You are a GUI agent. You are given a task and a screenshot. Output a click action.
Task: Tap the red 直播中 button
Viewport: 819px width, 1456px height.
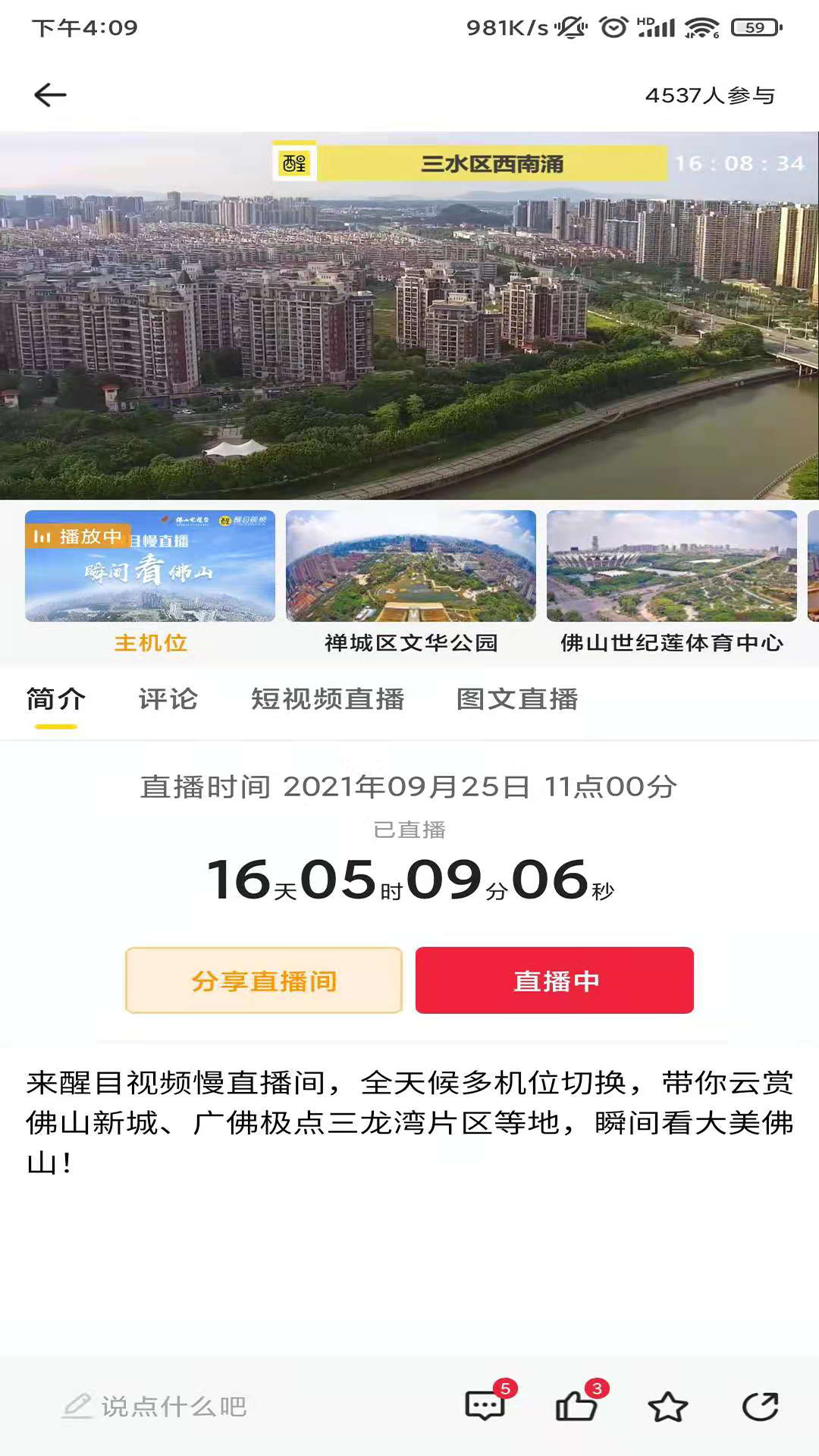pyautogui.click(x=554, y=981)
